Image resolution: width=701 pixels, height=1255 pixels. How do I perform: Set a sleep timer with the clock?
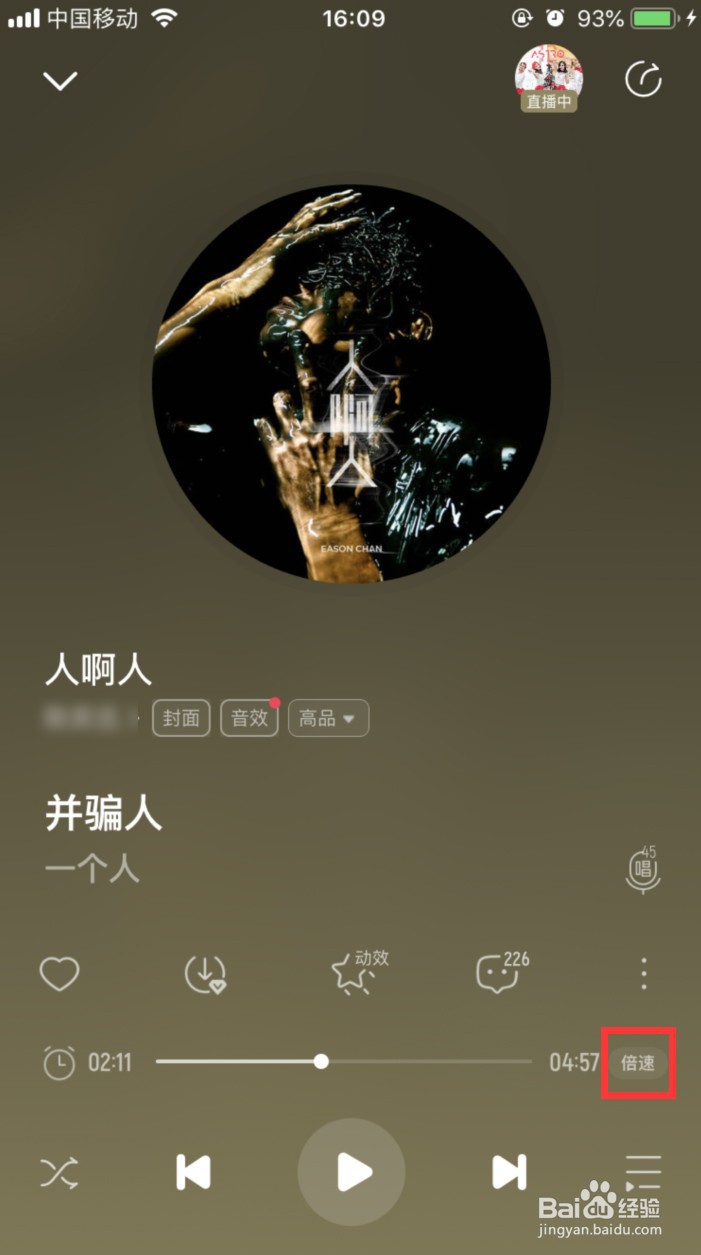[x=59, y=1063]
